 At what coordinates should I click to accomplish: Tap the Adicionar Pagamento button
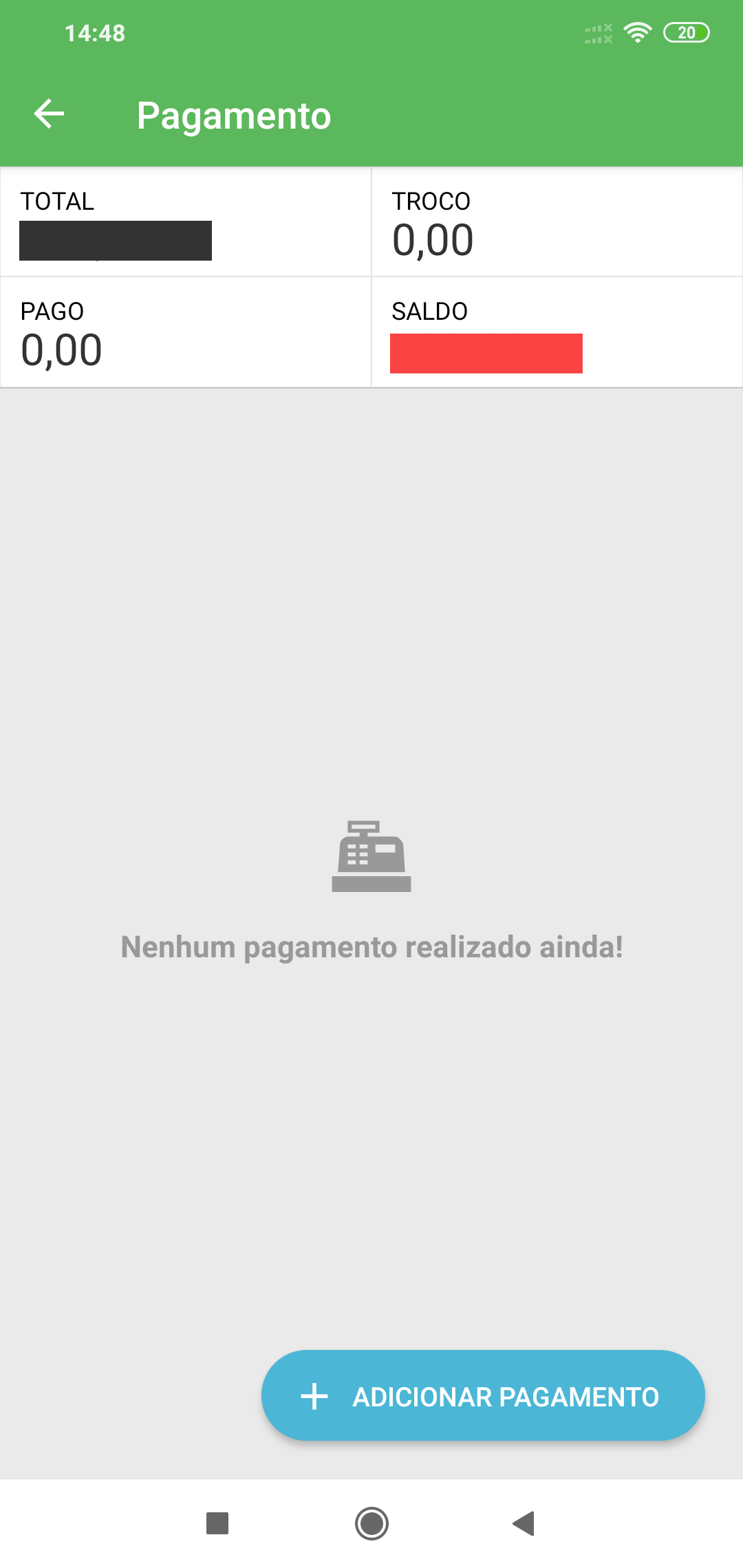click(x=483, y=1395)
